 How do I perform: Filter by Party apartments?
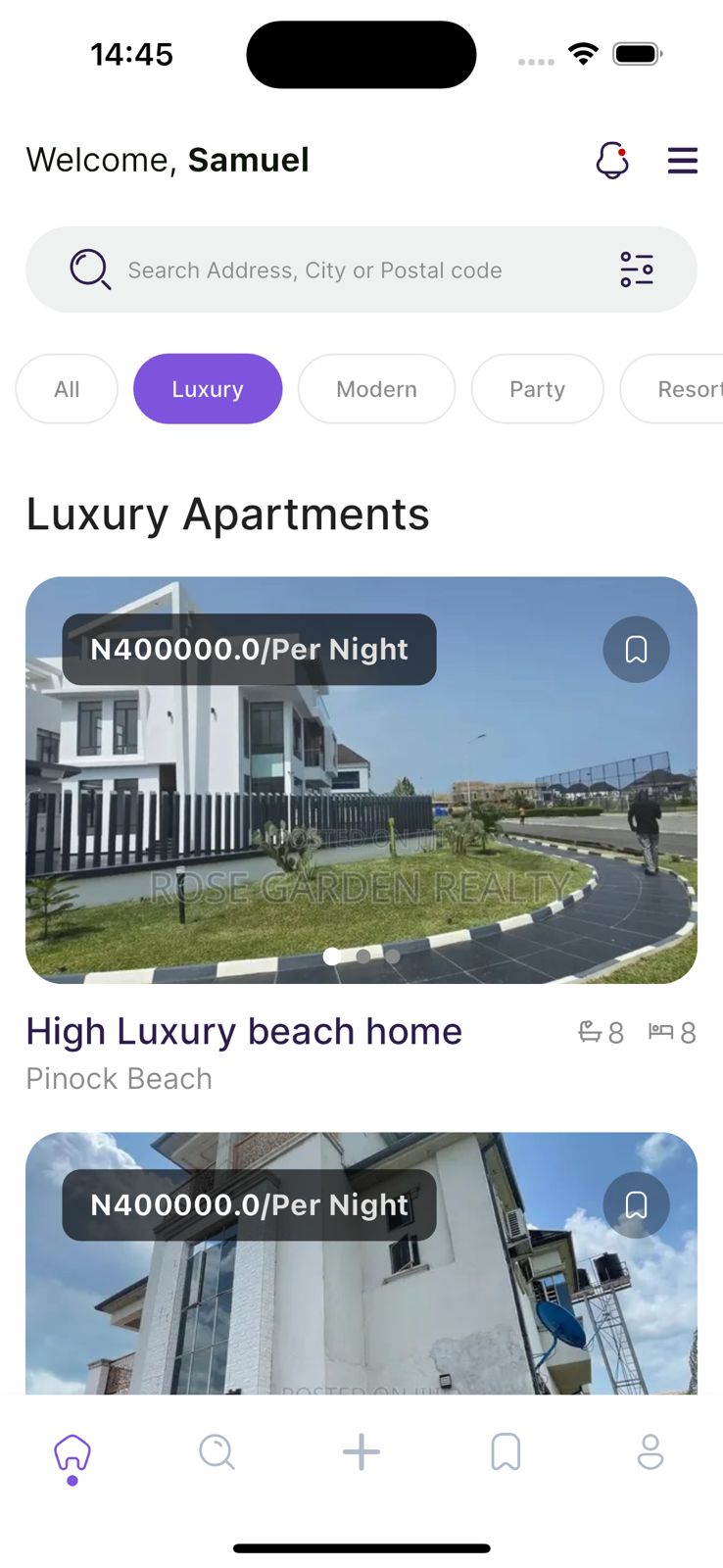tap(537, 389)
